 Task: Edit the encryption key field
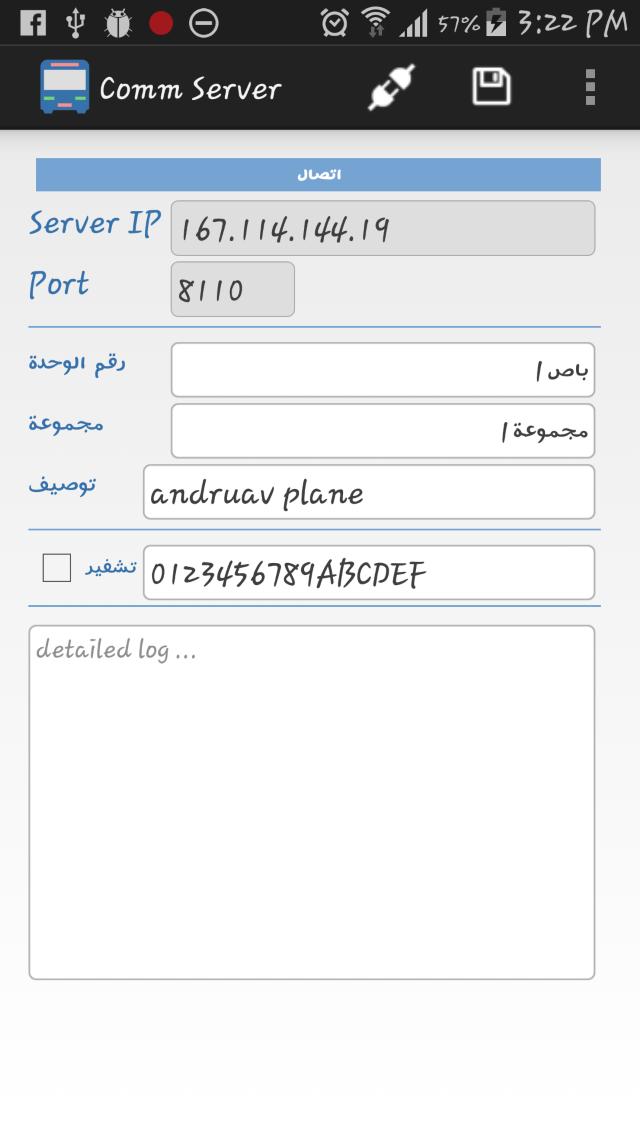368,573
